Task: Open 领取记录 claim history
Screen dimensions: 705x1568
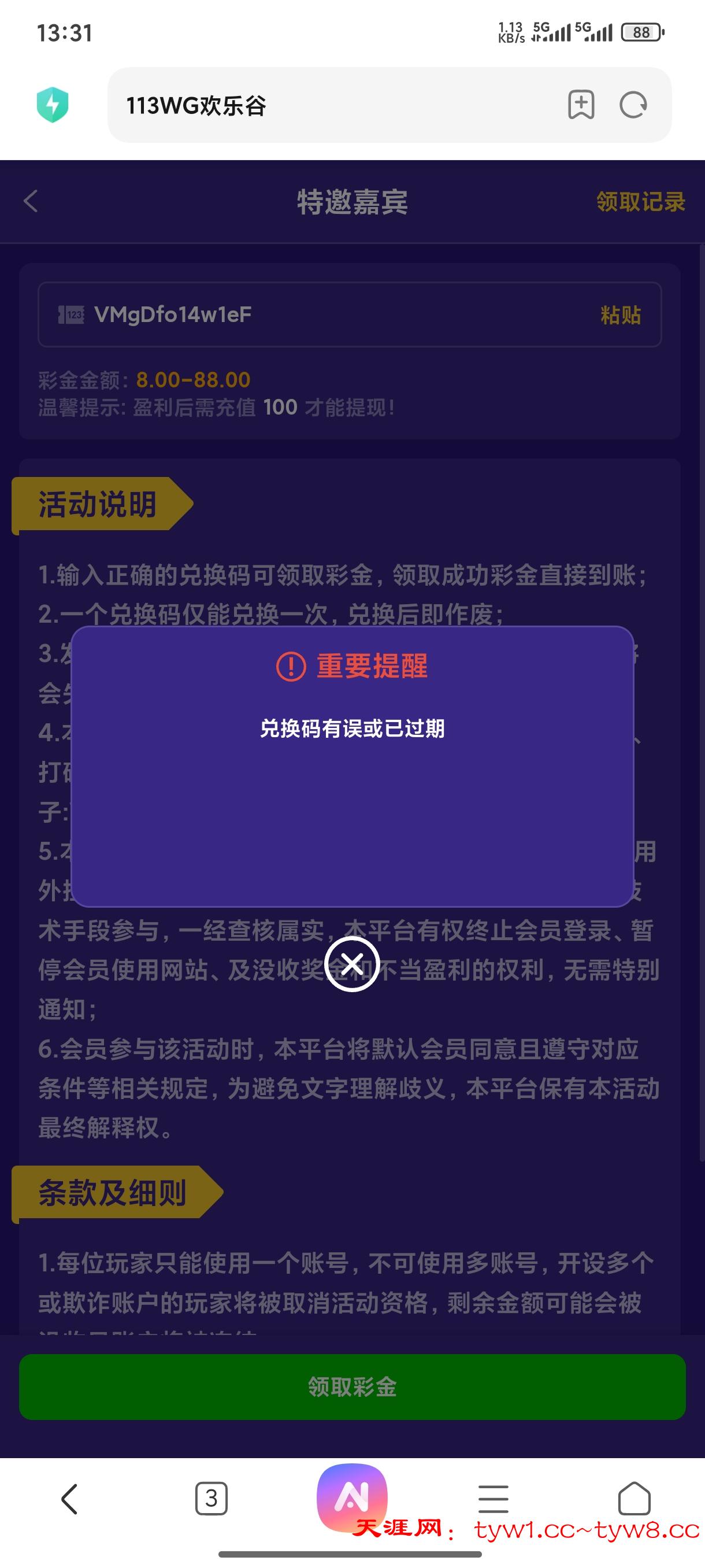Action: 640,201
